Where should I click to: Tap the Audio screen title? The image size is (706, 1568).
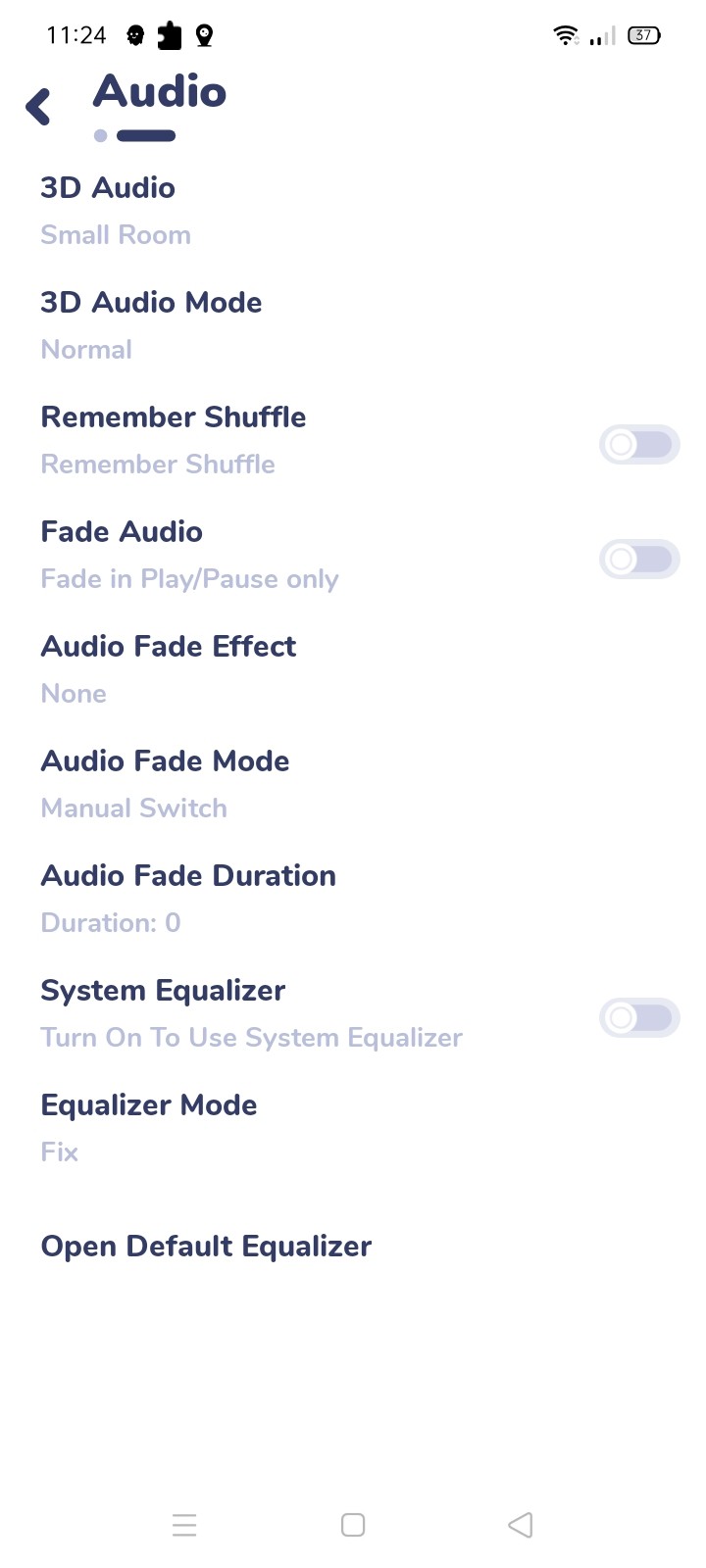click(x=158, y=91)
